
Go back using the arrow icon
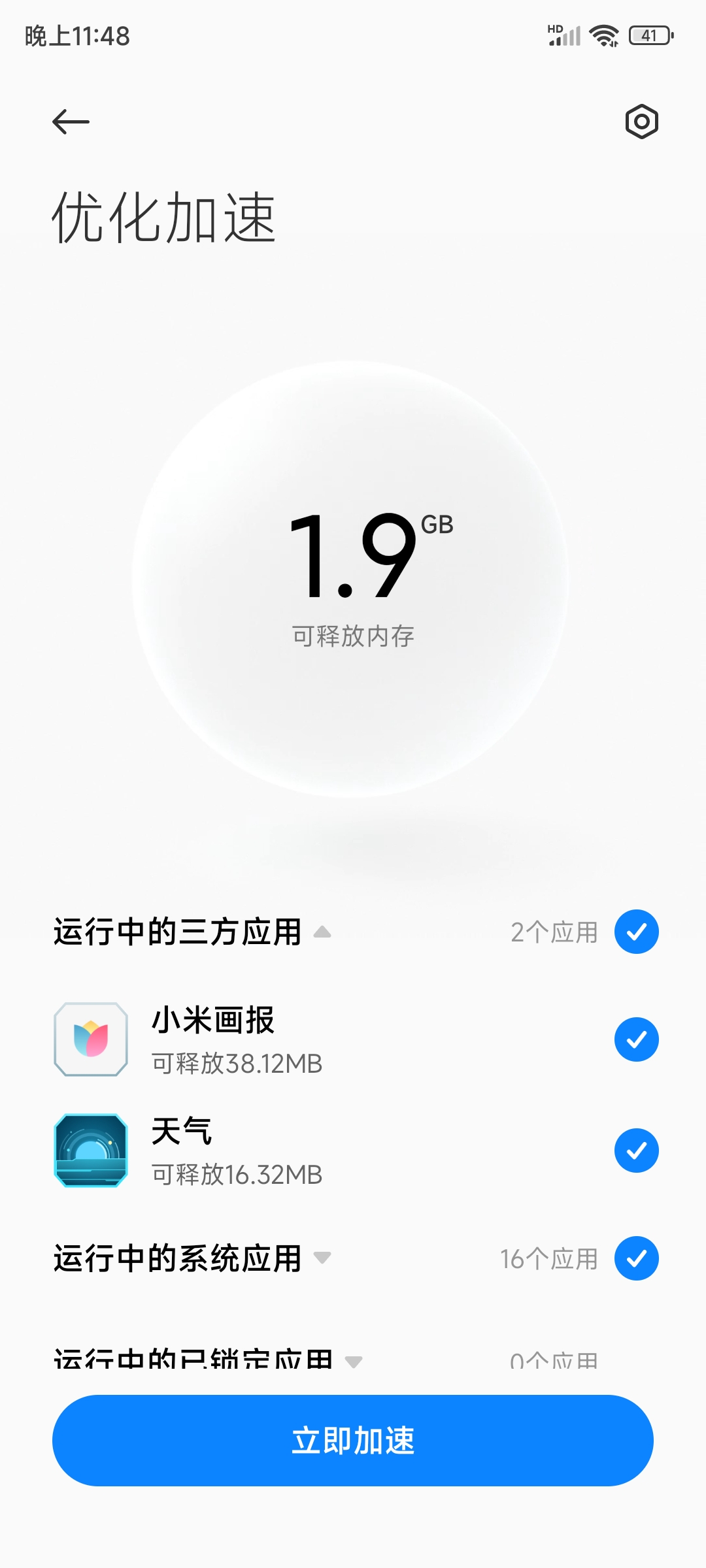coord(71,122)
